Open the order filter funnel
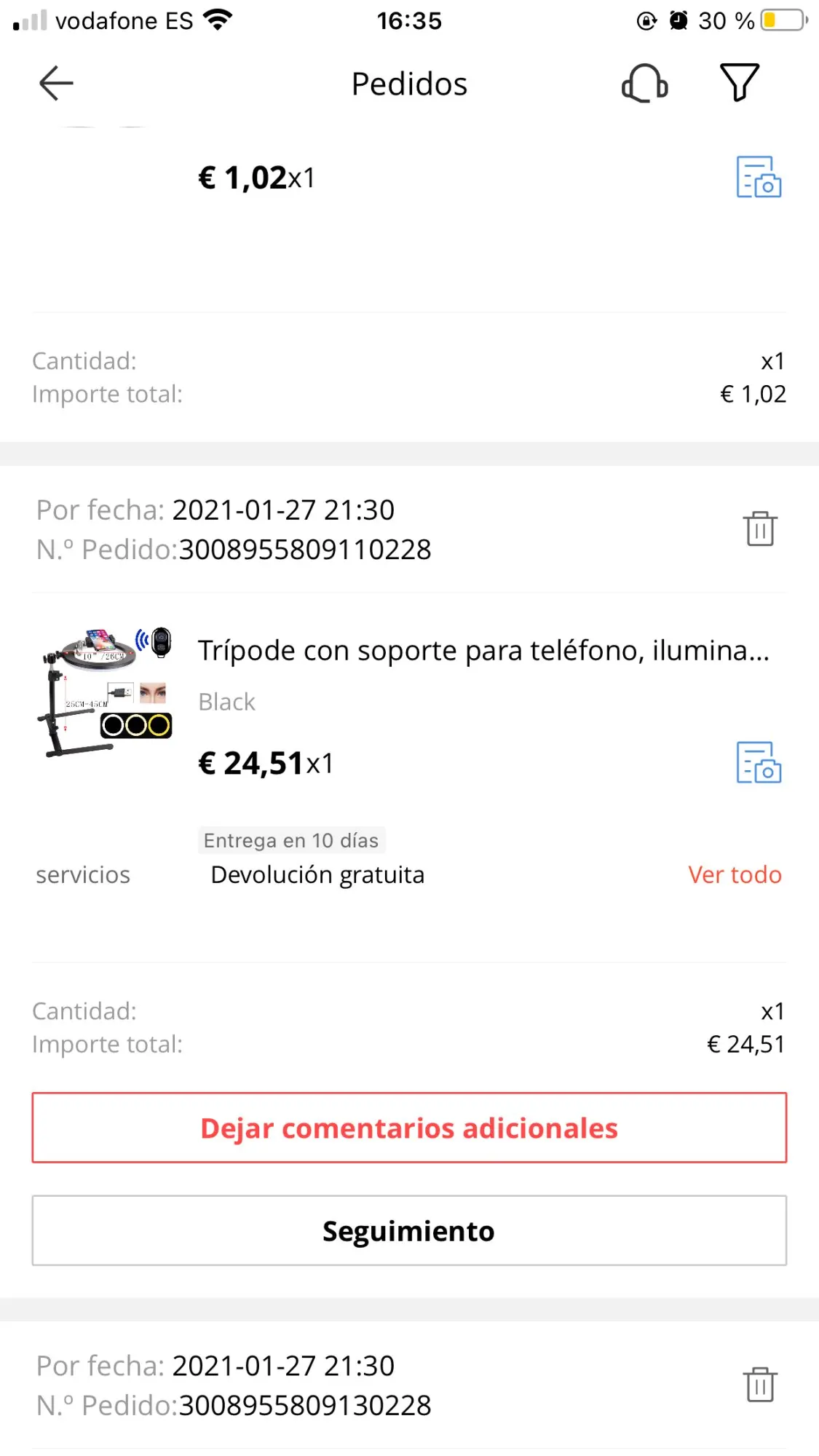The width and height of the screenshot is (819, 1456). (739, 82)
